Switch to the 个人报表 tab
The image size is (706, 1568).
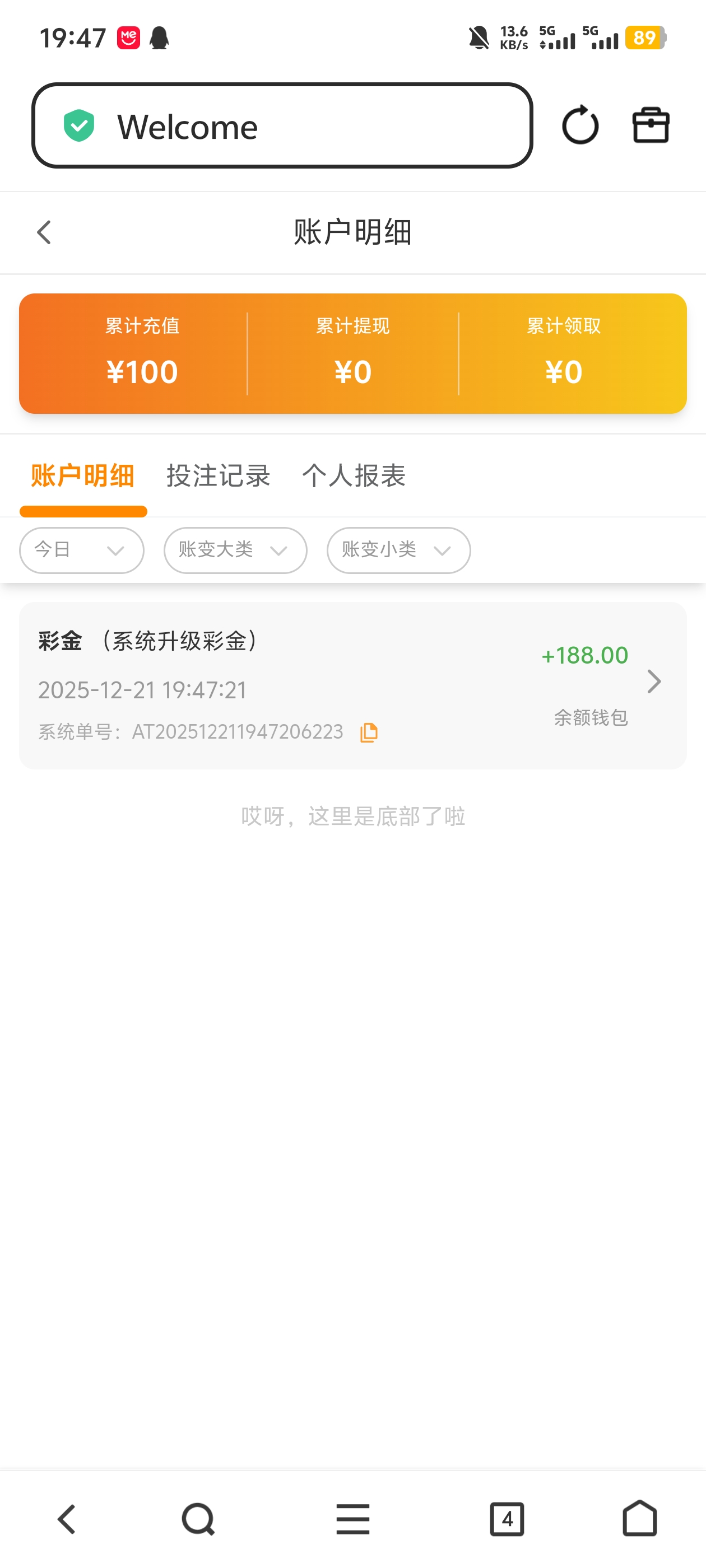coord(354,475)
